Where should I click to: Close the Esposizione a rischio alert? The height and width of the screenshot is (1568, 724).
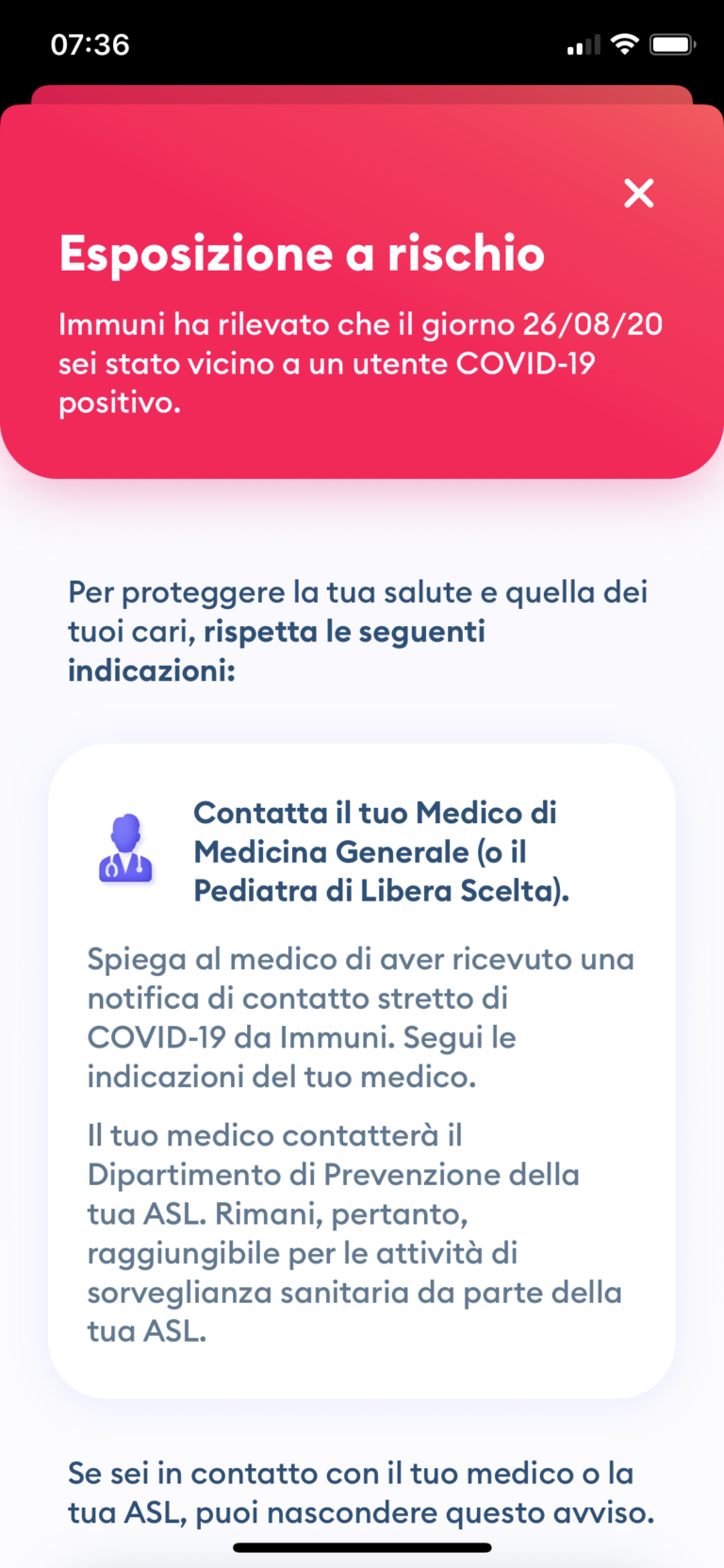[x=638, y=193]
